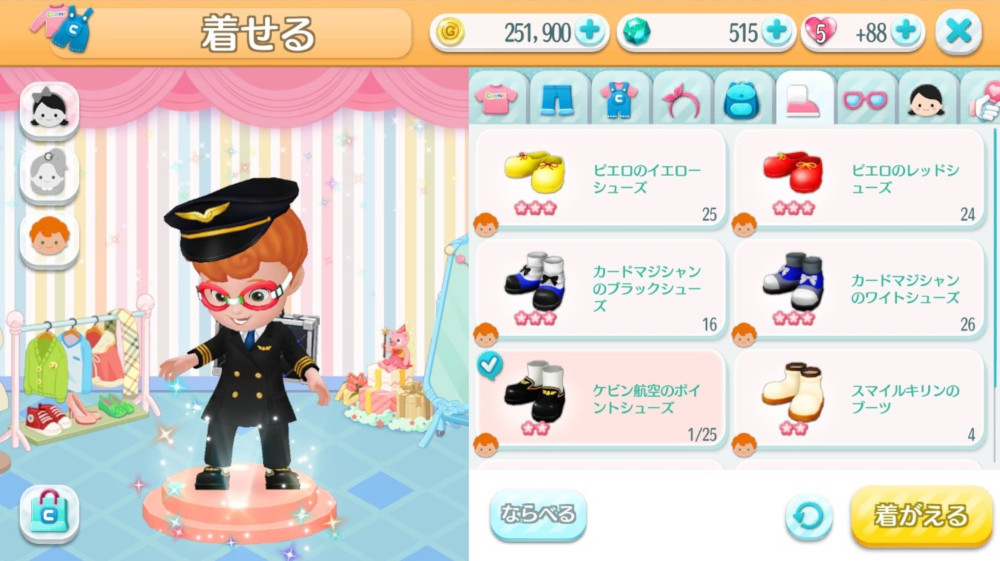The height and width of the screenshot is (561, 1000).
Task: Switch to the glasses tab
Action: pyautogui.click(x=866, y=98)
